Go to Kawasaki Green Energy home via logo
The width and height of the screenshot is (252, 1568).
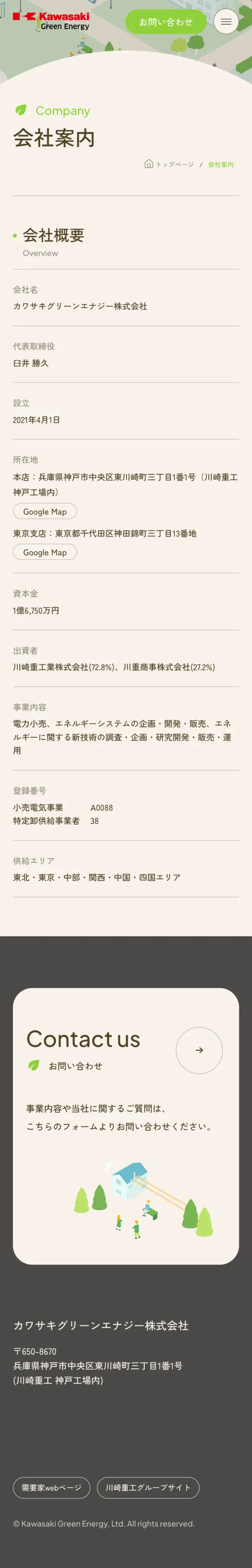pos(52,21)
